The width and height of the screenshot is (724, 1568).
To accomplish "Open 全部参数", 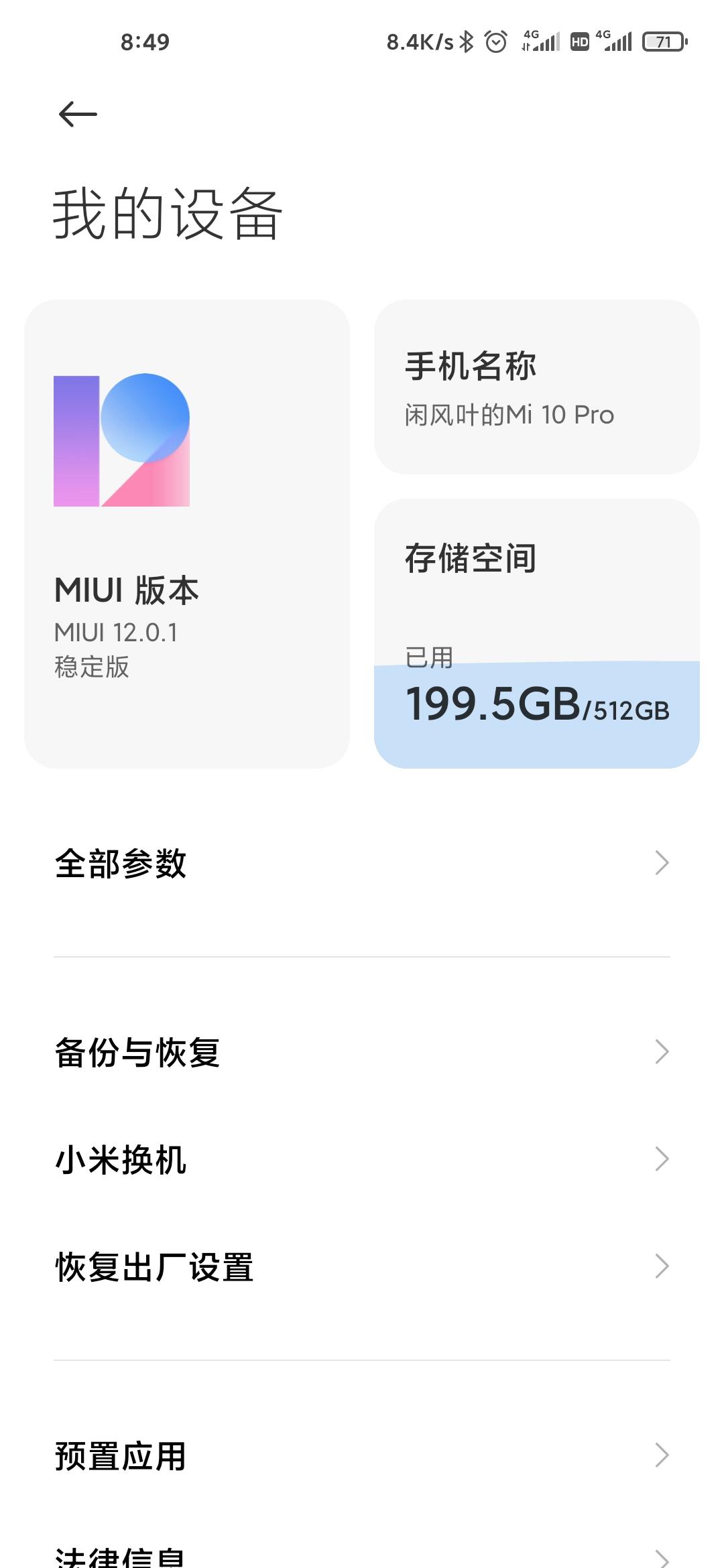I will coord(362,863).
